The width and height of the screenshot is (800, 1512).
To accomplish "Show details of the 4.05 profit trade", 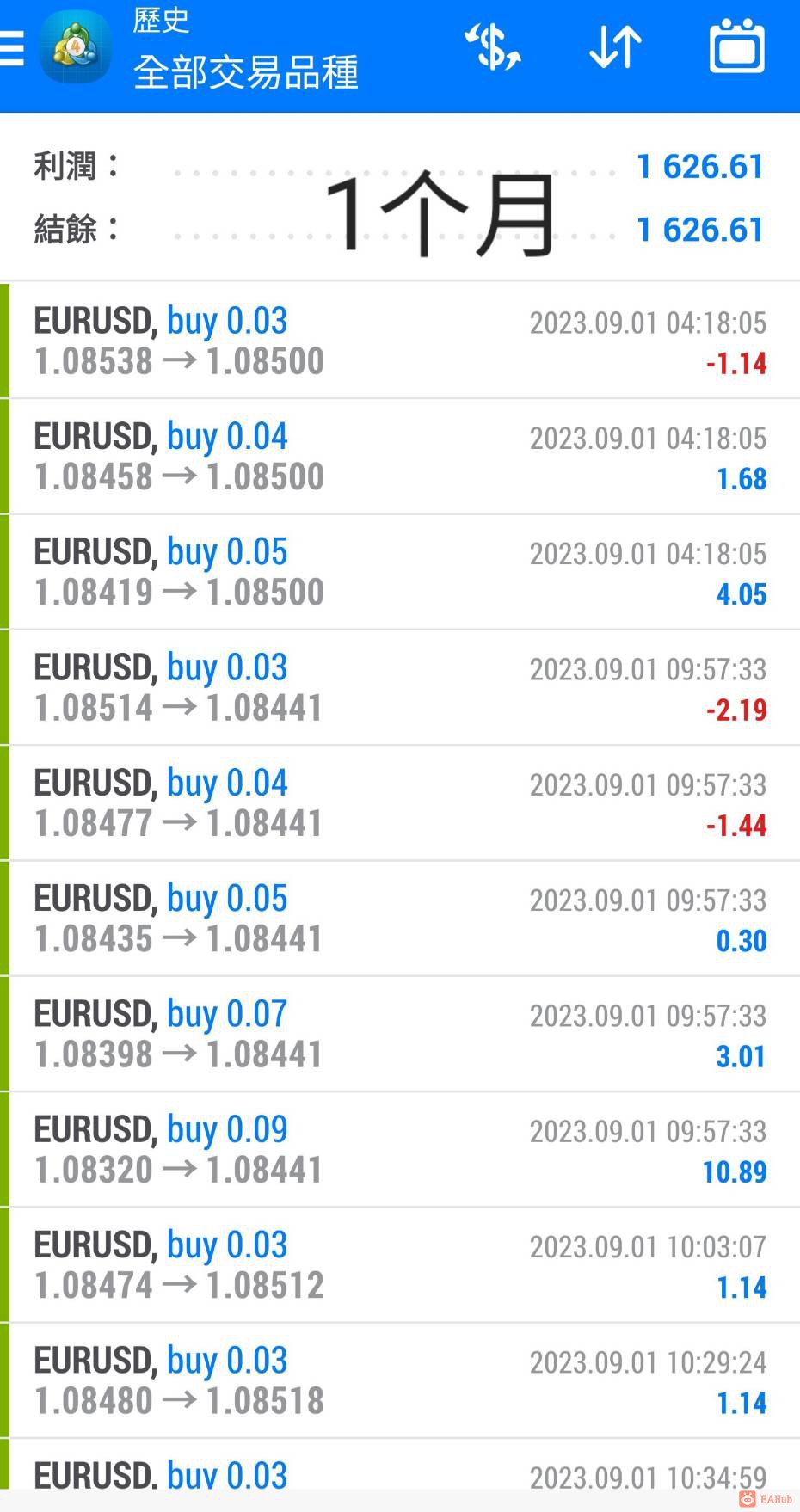I will (x=400, y=572).
